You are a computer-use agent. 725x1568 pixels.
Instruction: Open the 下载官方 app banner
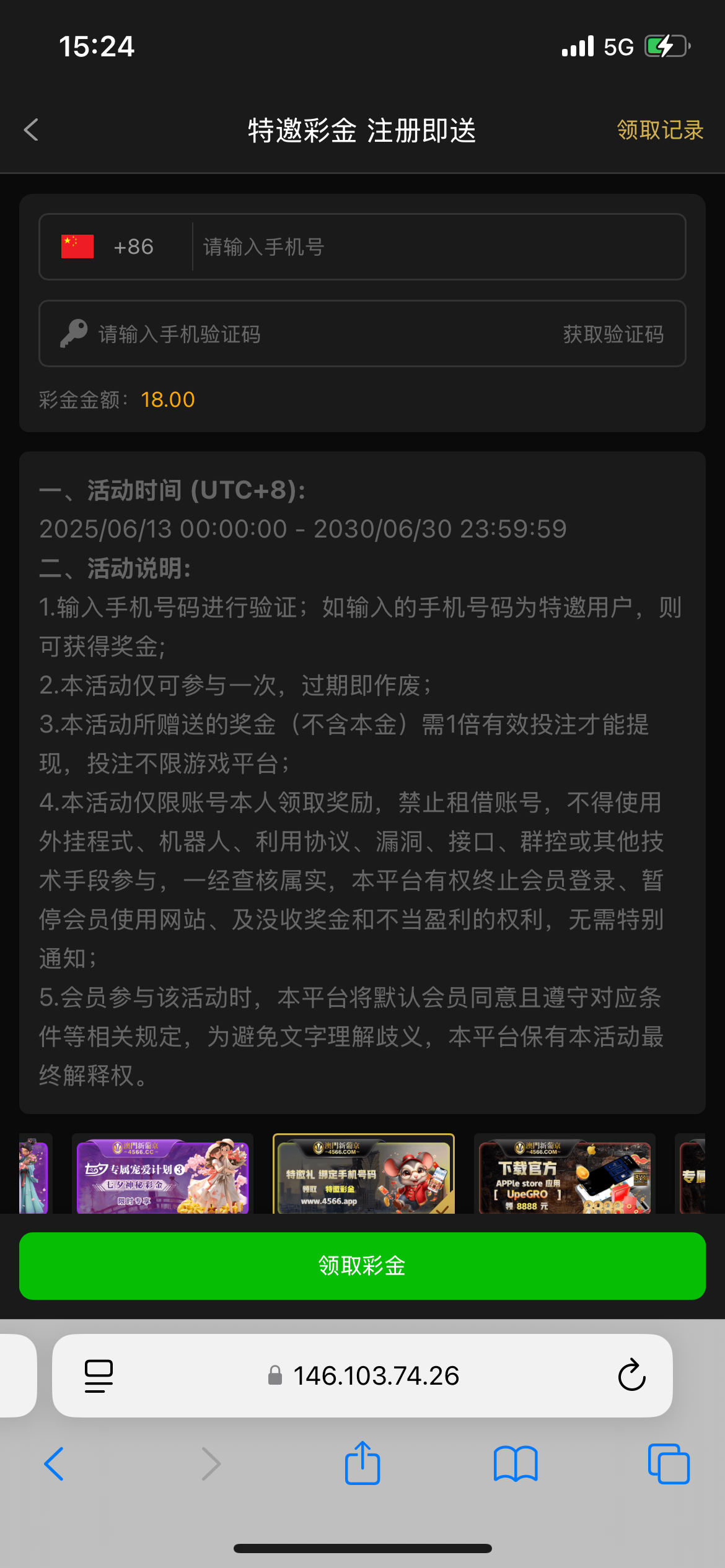[565, 1175]
